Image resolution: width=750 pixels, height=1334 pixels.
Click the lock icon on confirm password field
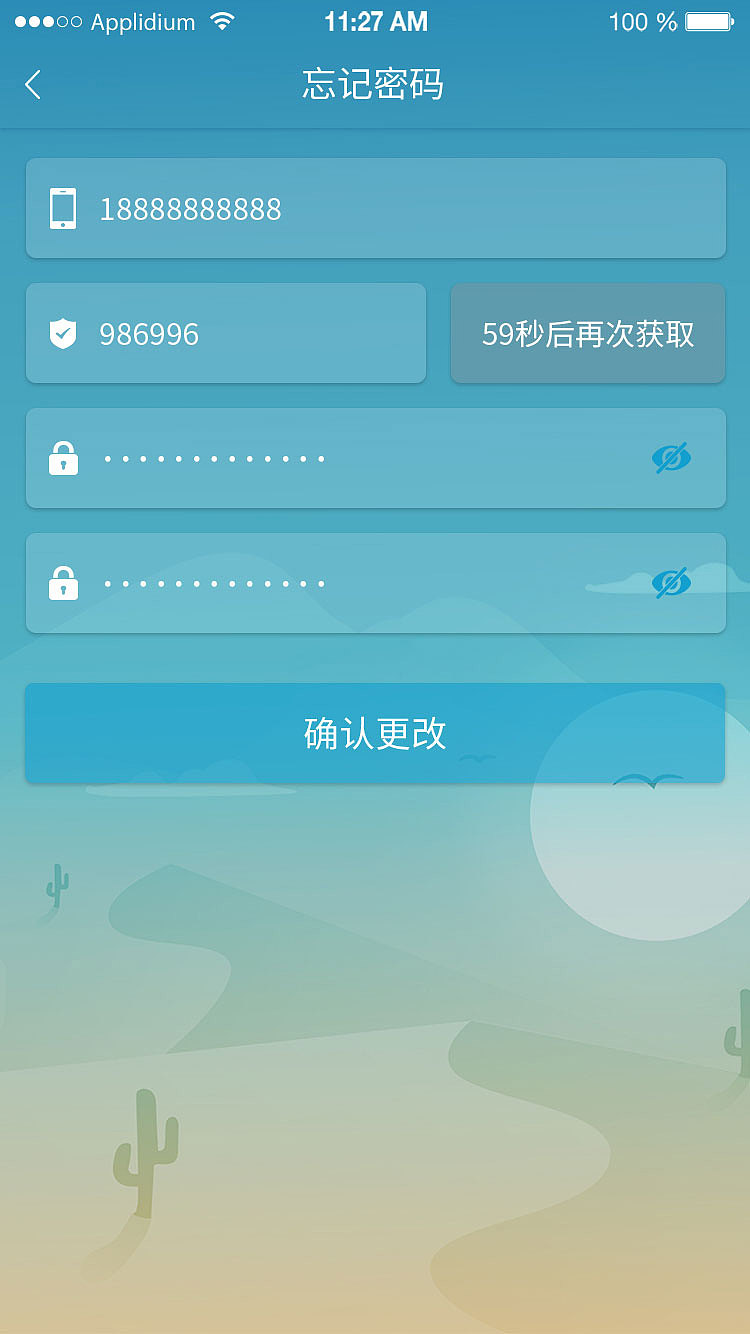click(65, 583)
